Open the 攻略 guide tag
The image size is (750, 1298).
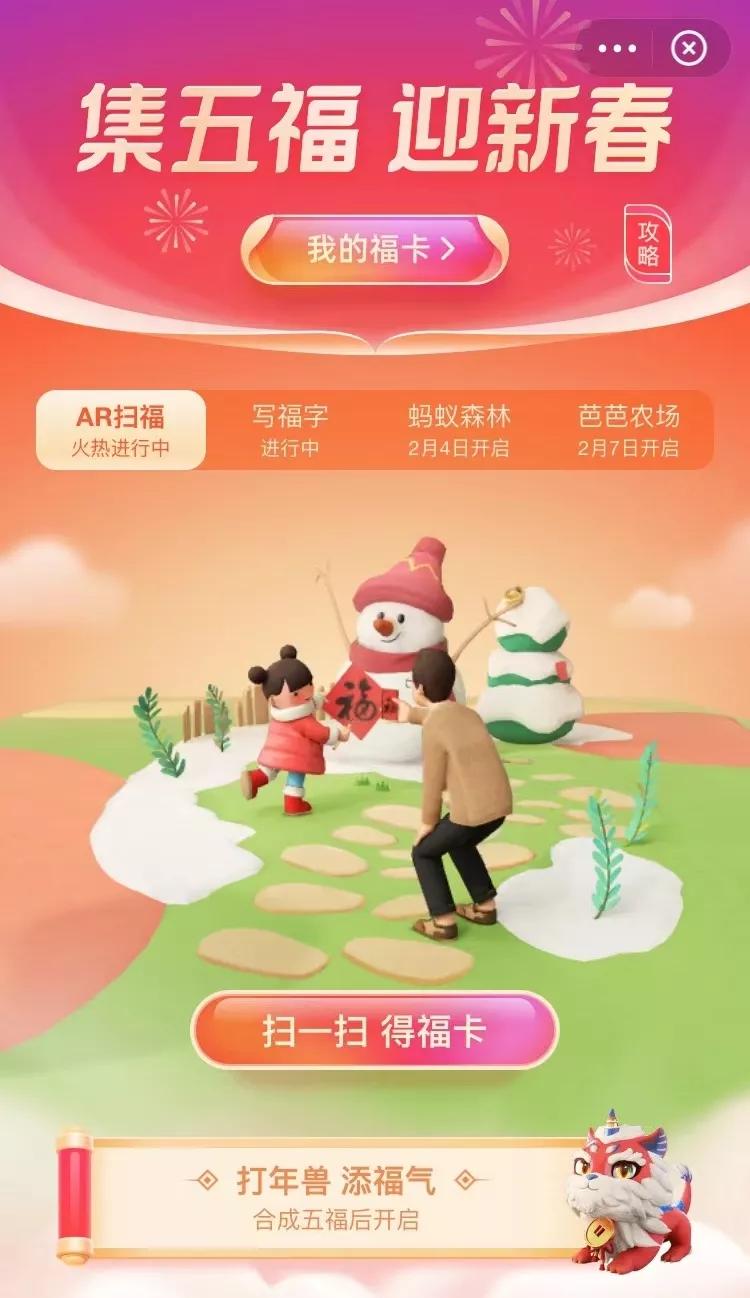coord(648,243)
